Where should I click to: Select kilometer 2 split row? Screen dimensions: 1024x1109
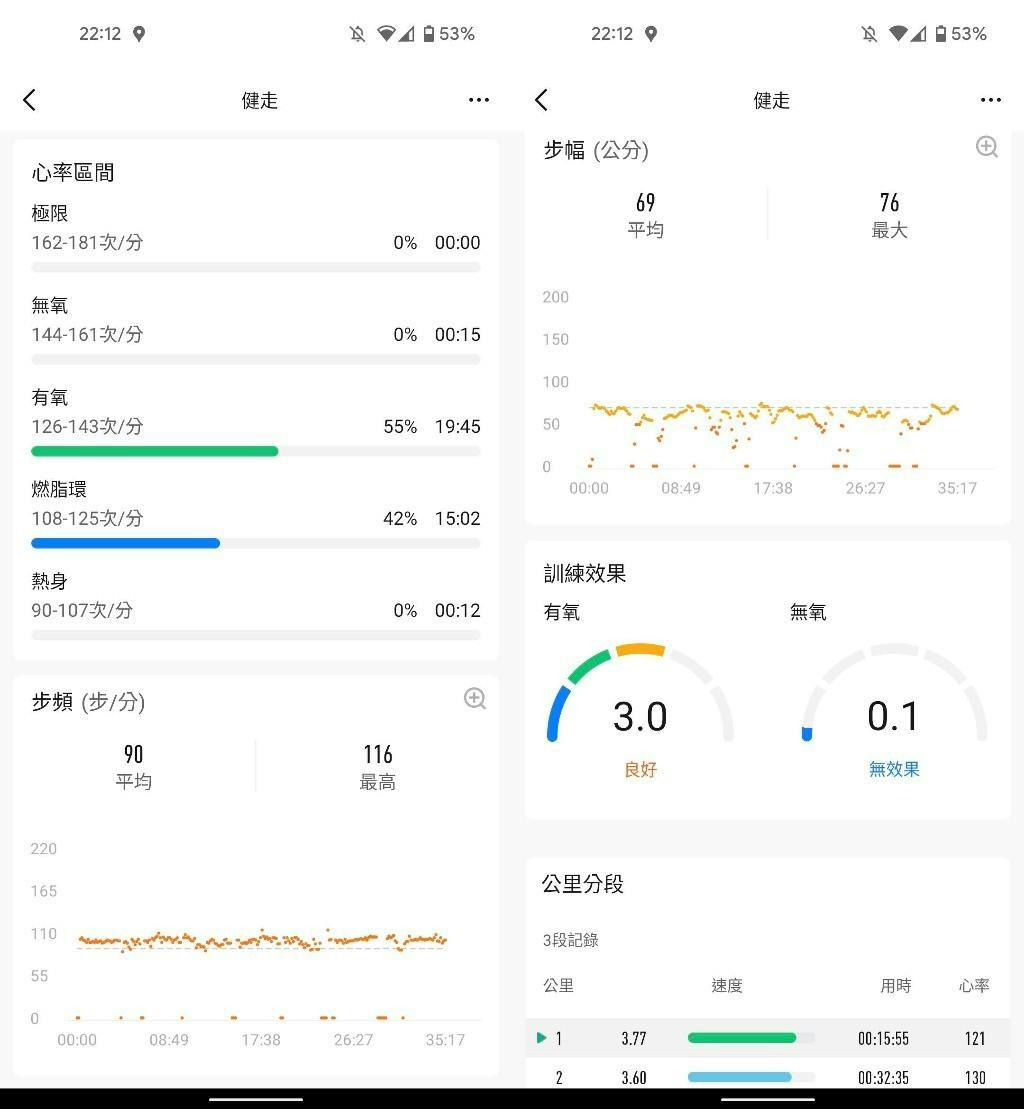tap(767, 1077)
